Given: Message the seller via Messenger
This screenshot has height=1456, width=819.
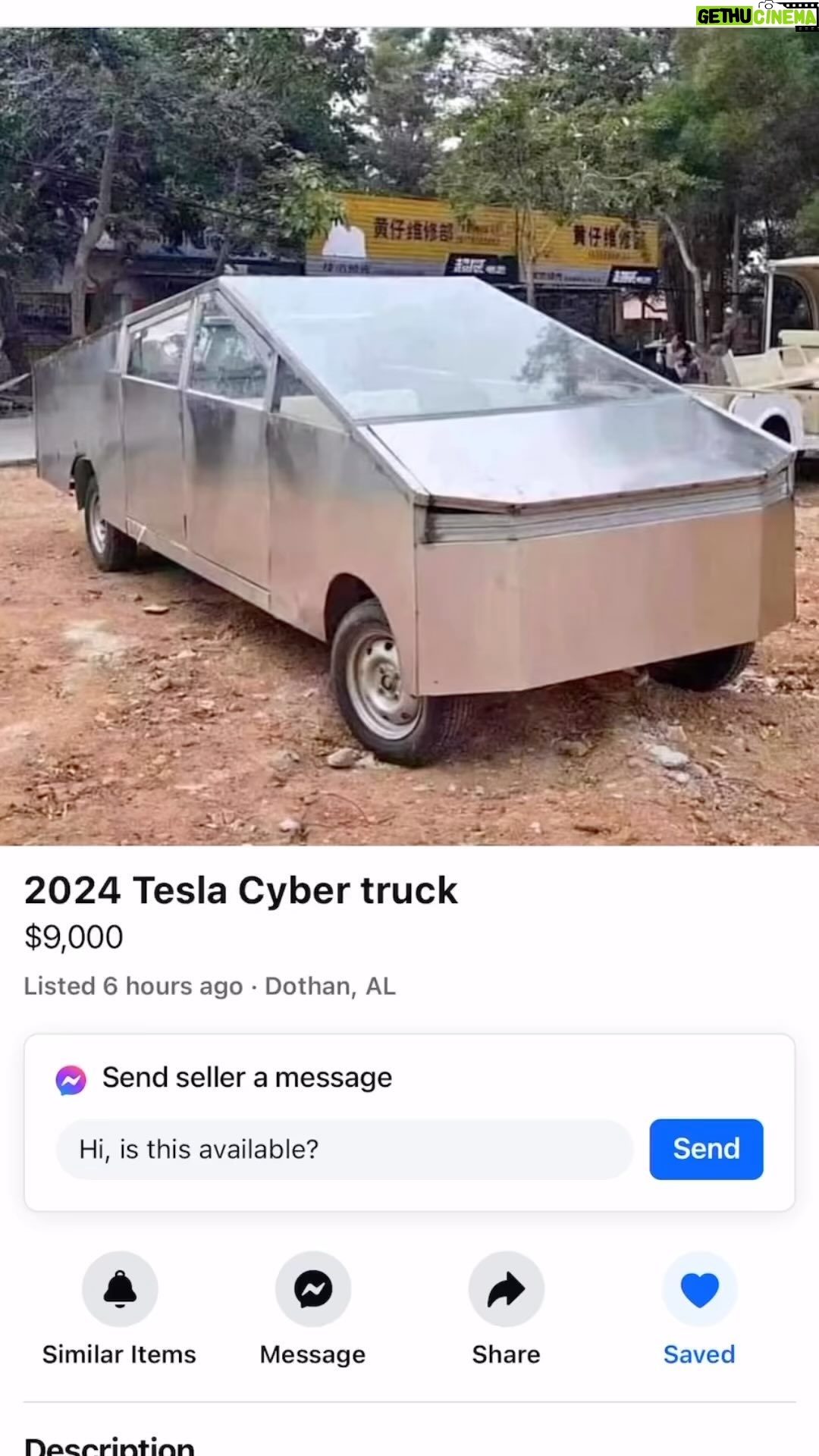Looking at the screenshot, I should click(x=313, y=1289).
